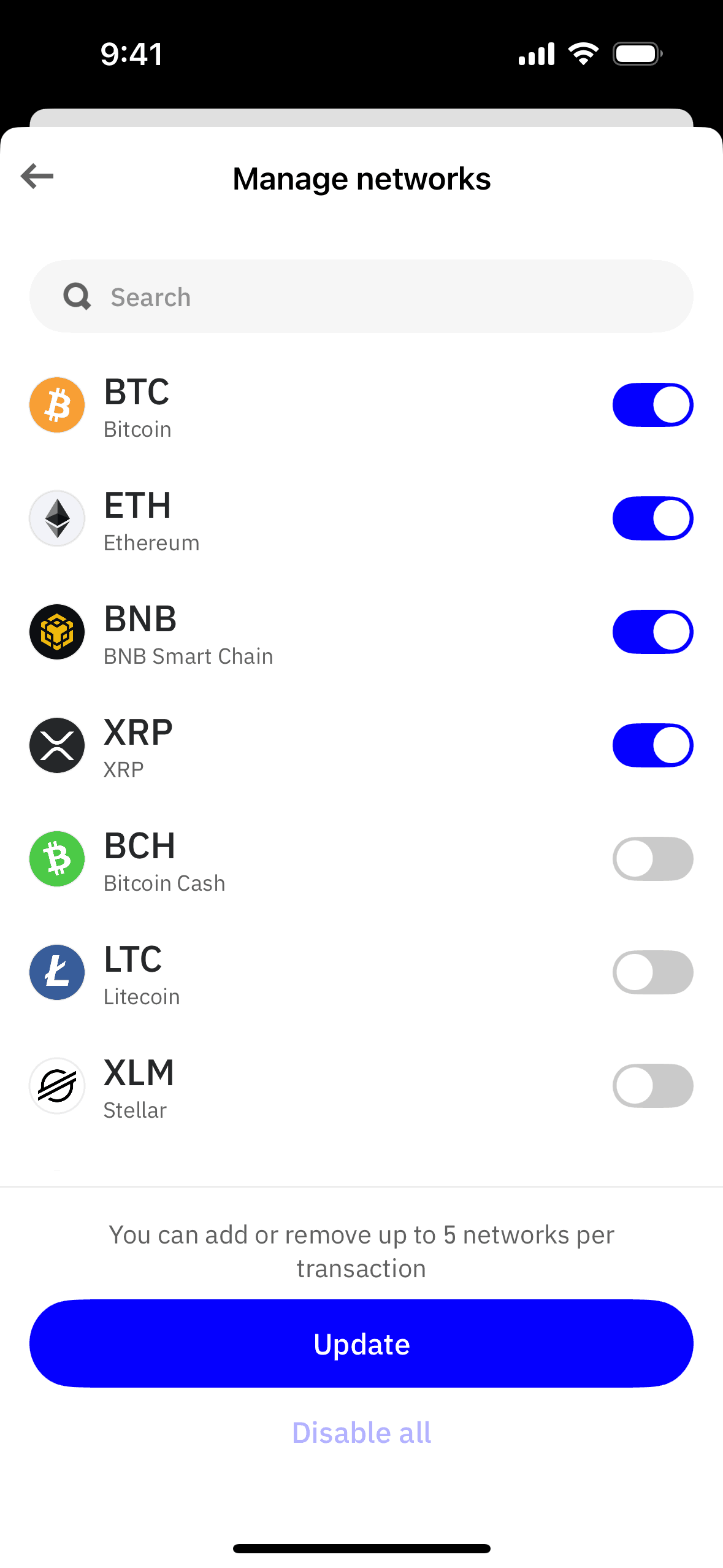The image size is (723, 1568).
Task: Go back using the arrow icon
Action: tap(37, 176)
